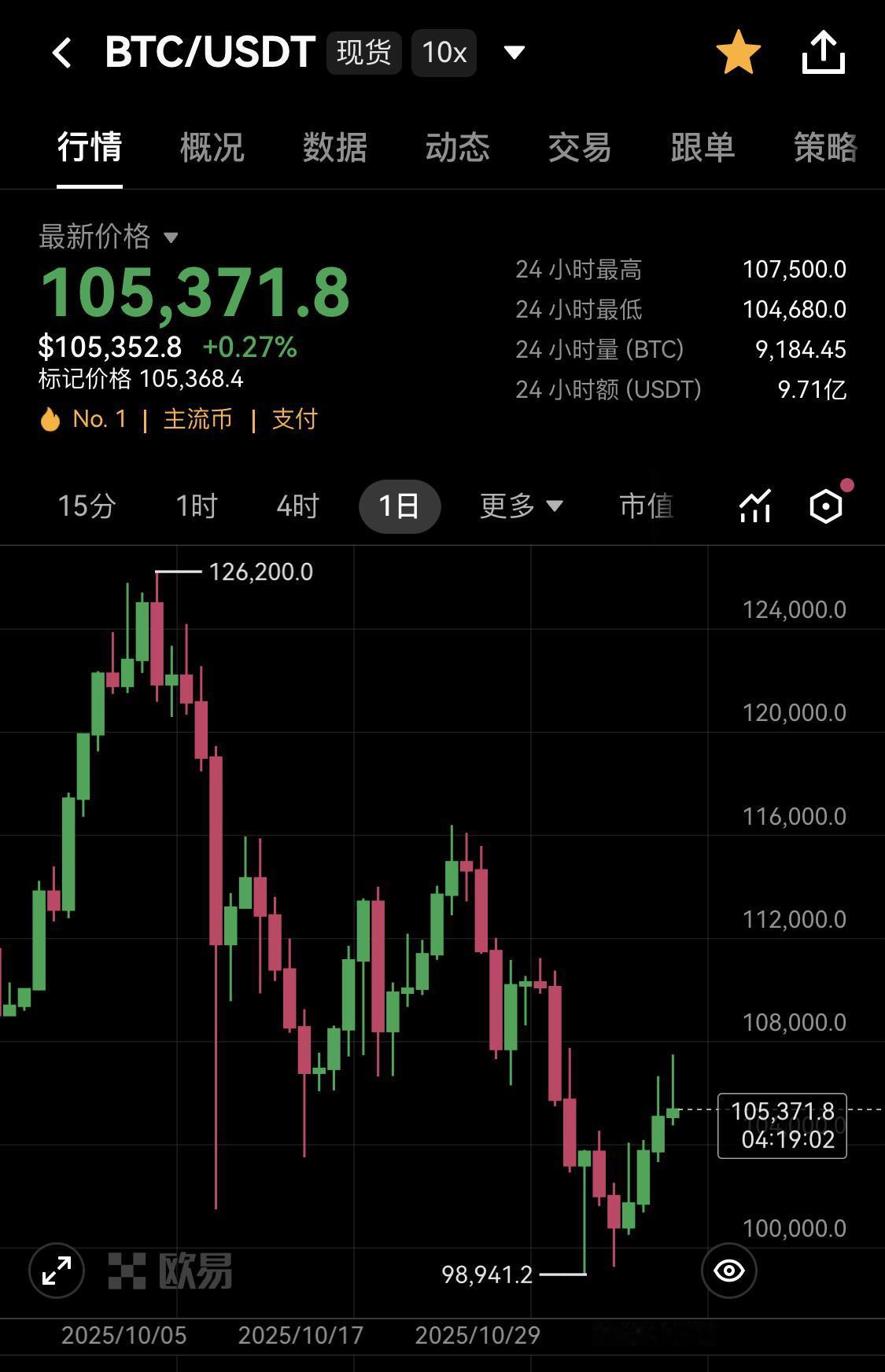Switch chart to 市值 view
885x1372 pixels.
[x=647, y=506]
